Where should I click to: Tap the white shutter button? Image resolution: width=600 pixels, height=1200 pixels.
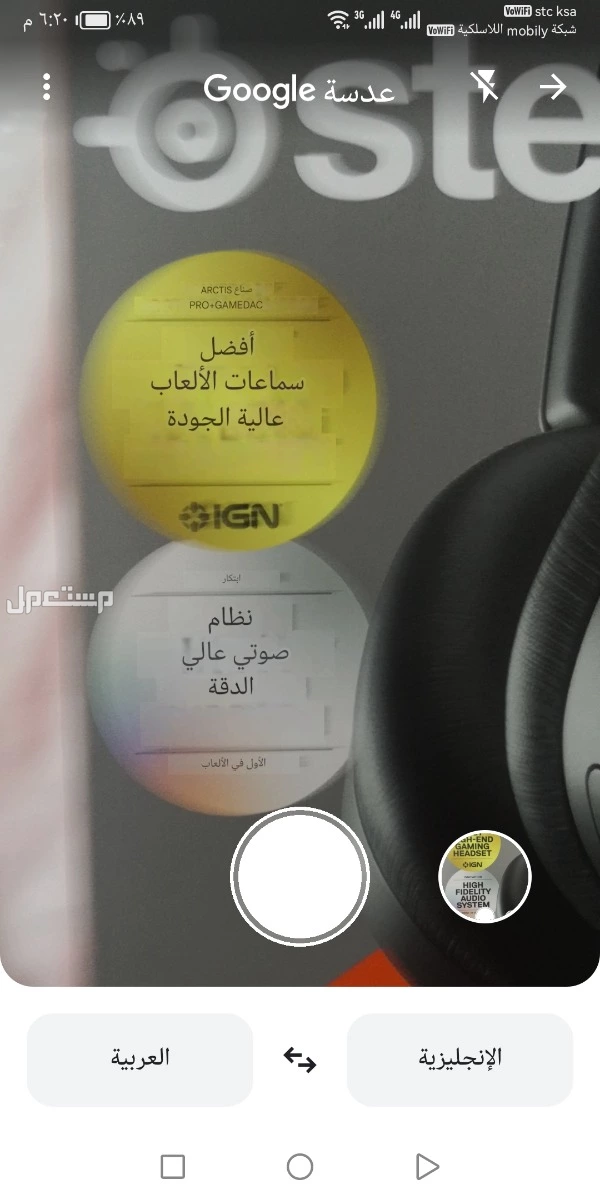click(x=300, y=877)
